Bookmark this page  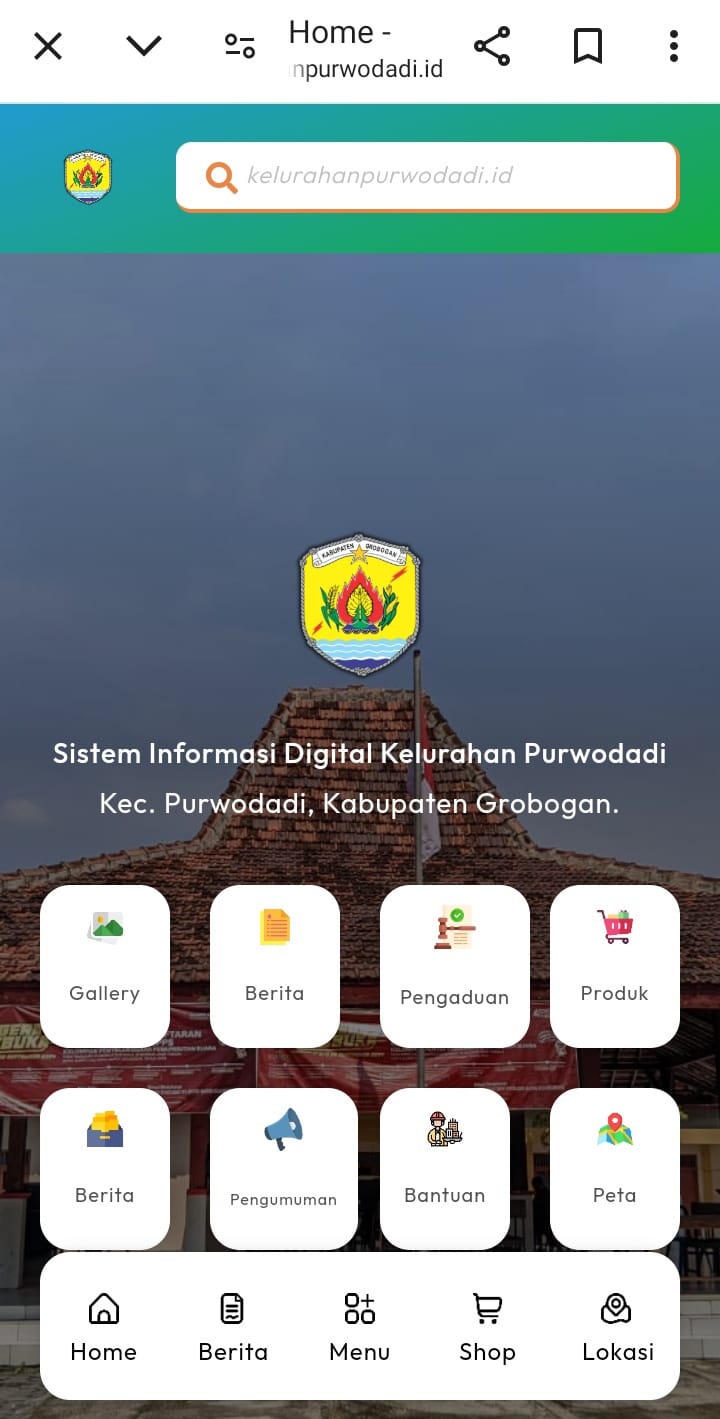tap(587, 46)
